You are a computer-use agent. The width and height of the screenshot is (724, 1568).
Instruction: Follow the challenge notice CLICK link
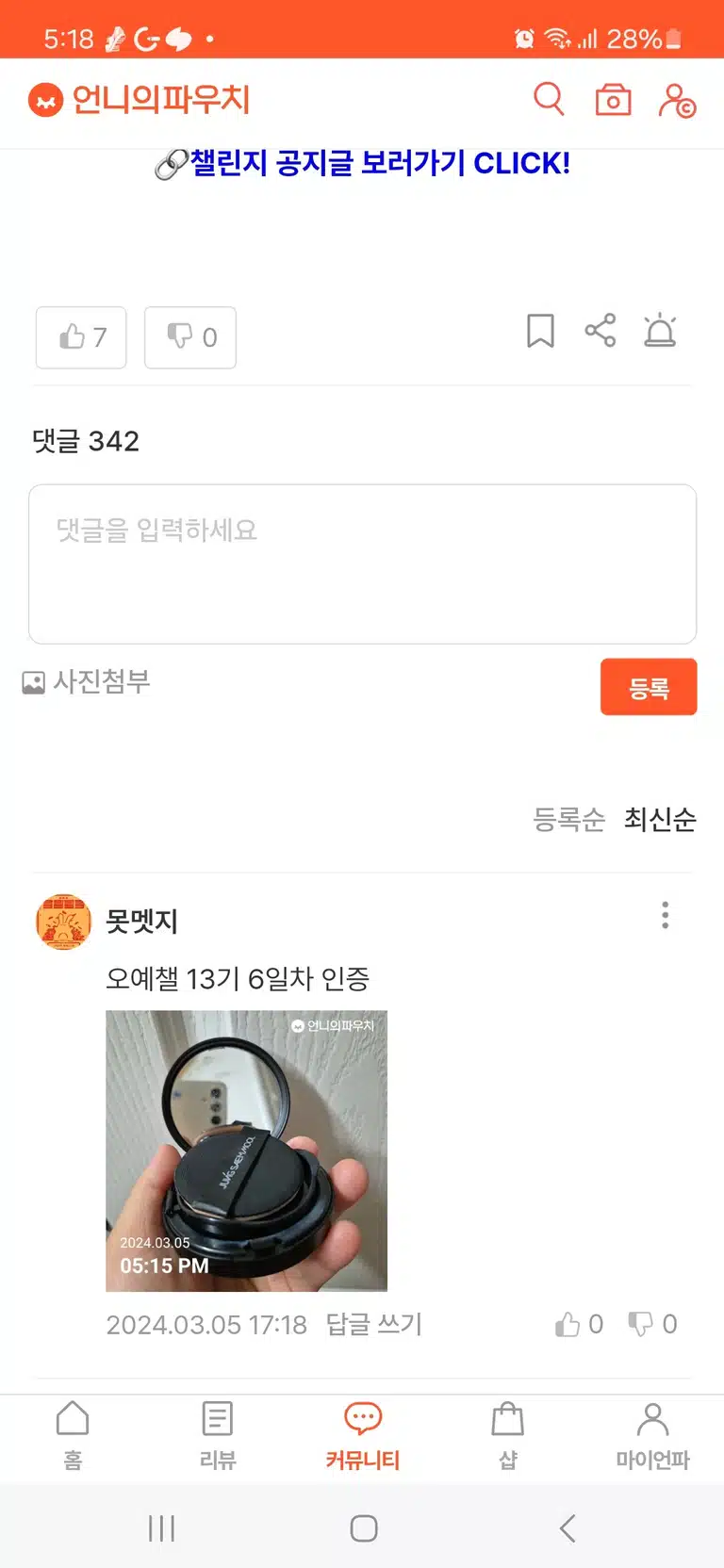pyautogui.click(x=363, y=164)
